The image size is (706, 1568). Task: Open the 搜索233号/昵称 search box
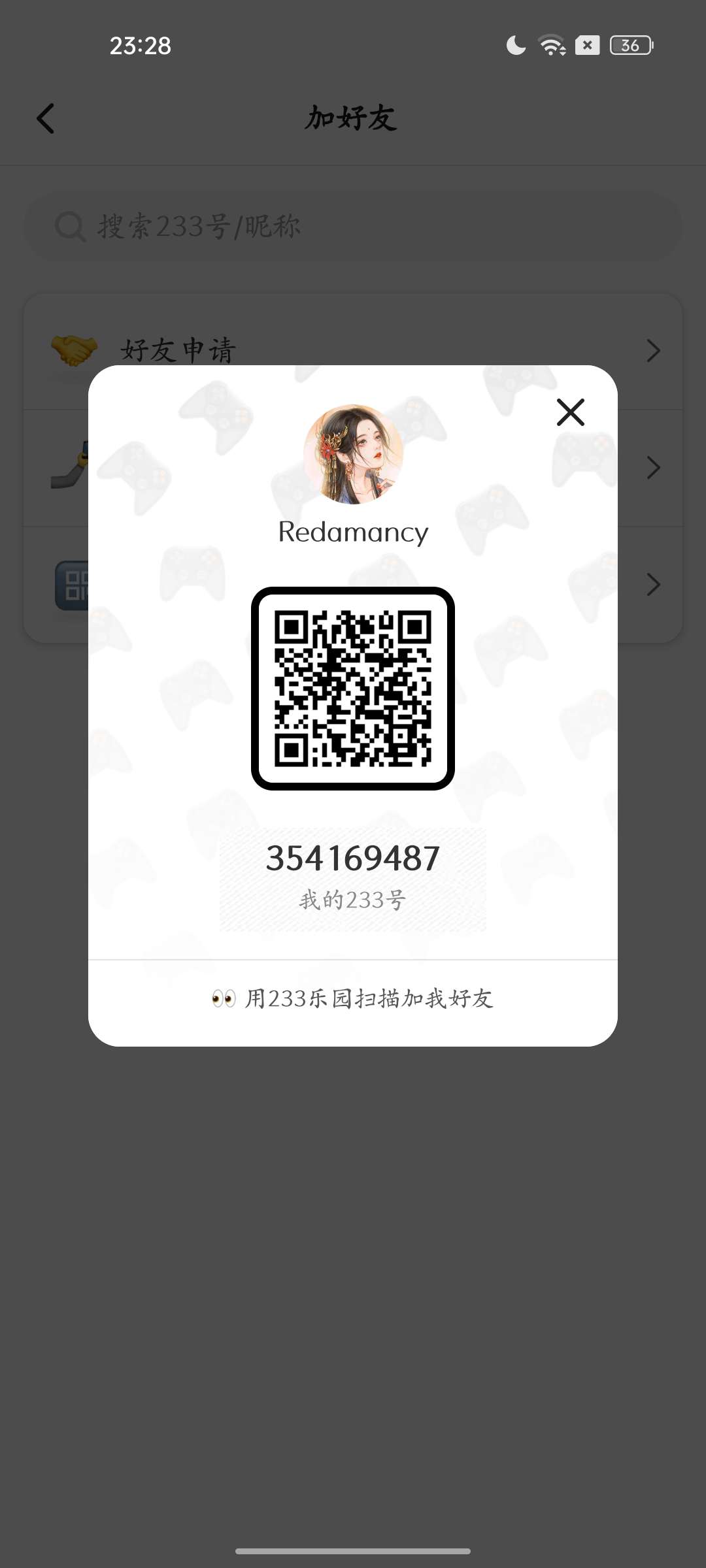(353, 227)
